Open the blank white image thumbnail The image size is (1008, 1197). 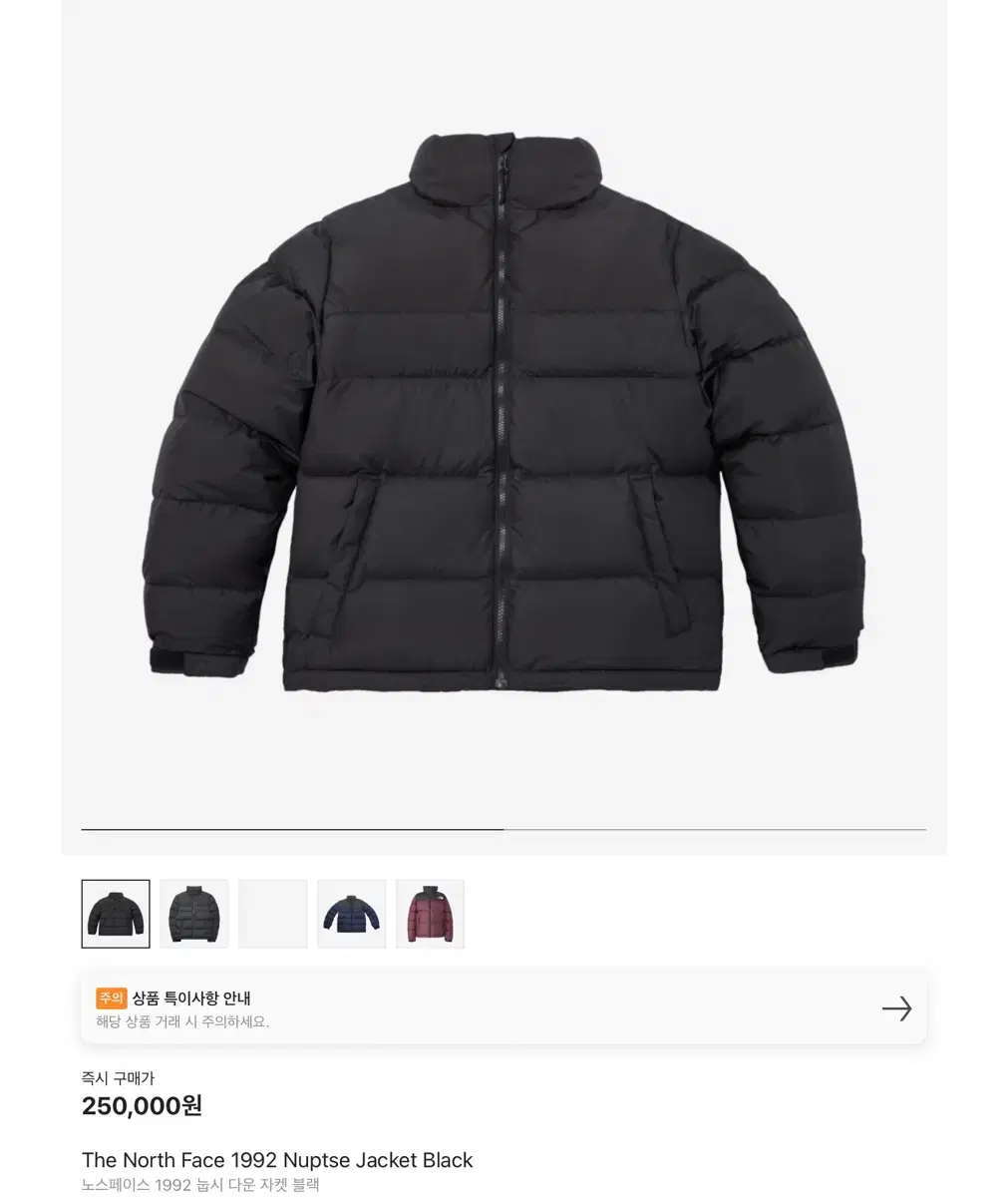272,913
